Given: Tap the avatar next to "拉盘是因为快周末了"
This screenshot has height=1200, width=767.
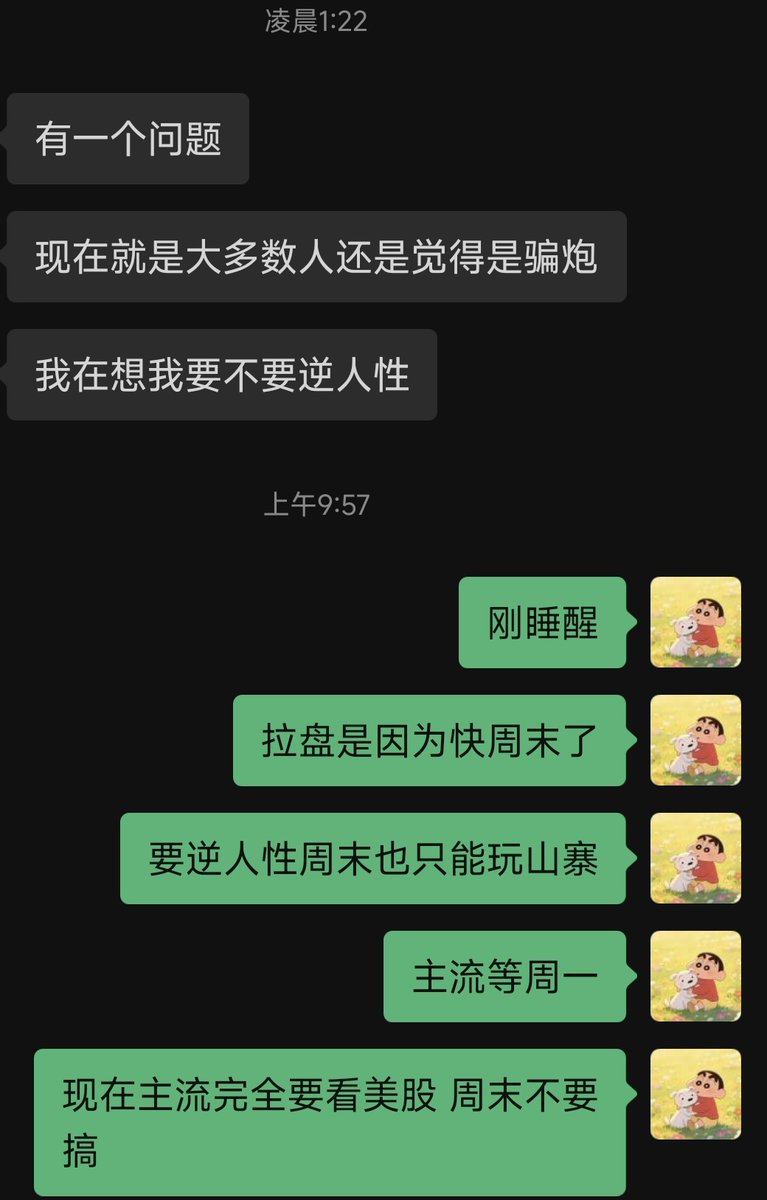Looking at the screenshot, I should pyautogui.click(x=695, y=740).
